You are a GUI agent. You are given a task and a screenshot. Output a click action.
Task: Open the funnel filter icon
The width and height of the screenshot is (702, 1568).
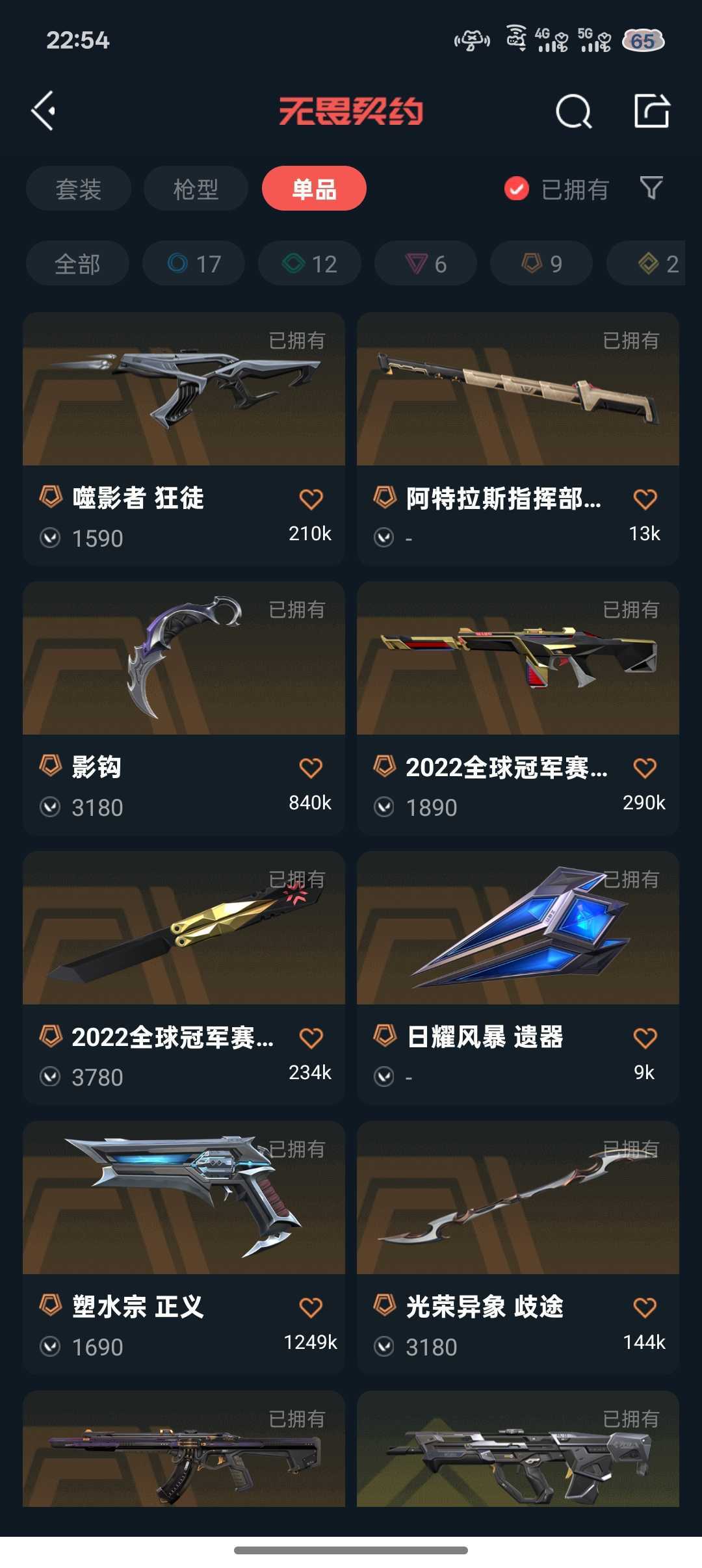point(651,189)
